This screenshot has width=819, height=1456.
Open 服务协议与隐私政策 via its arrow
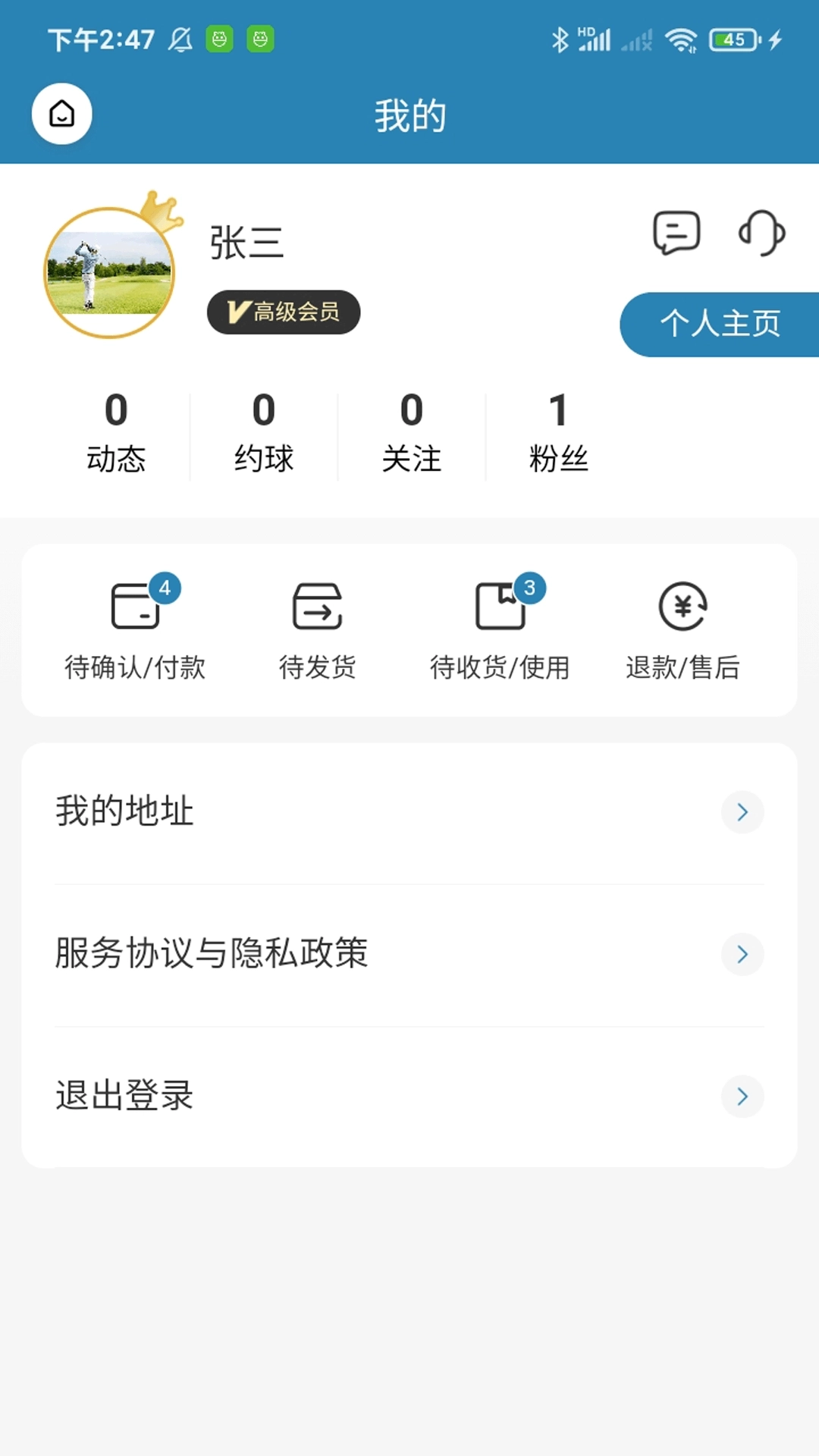click(742, 955)
